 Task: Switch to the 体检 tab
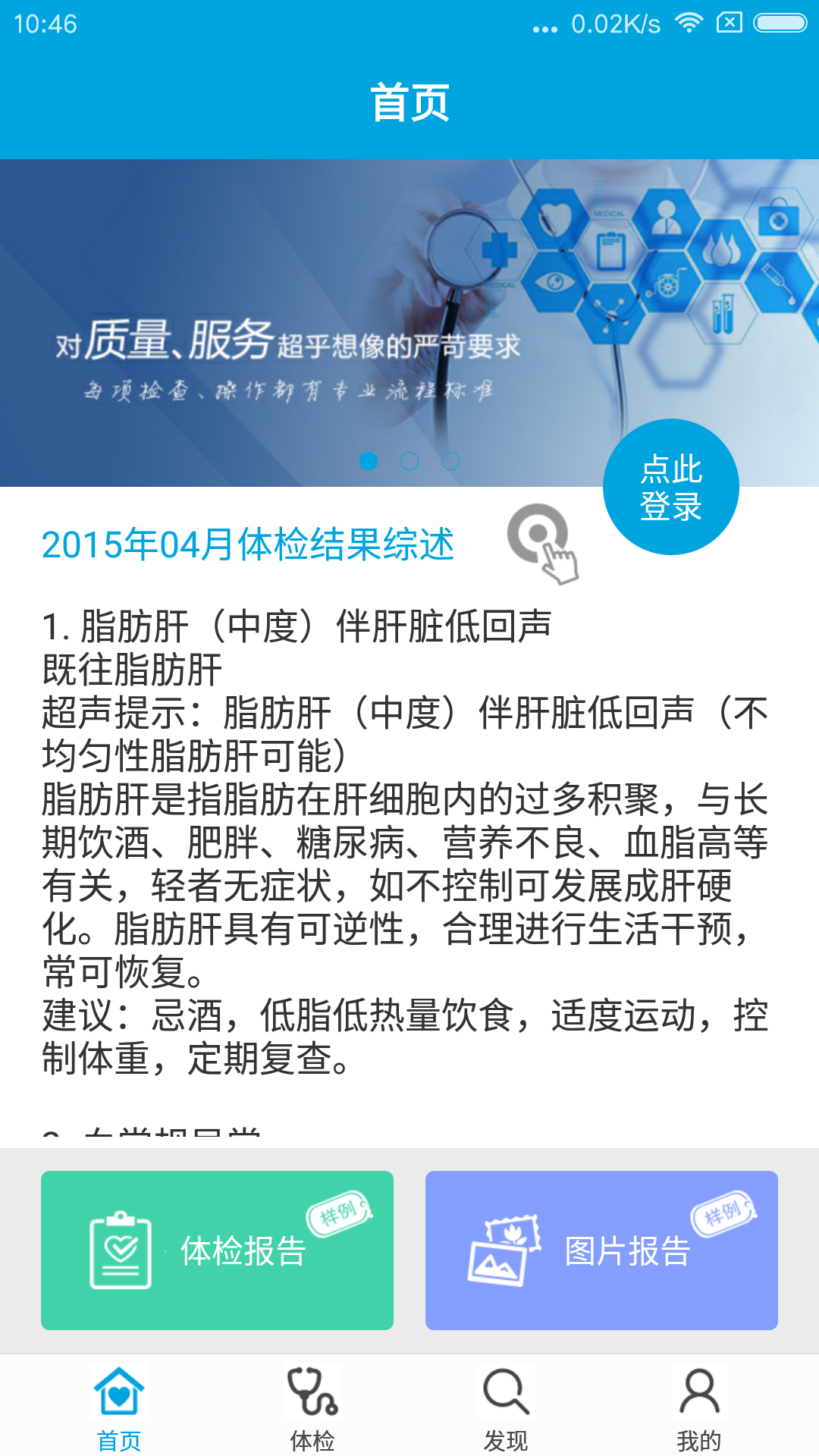312,1407
